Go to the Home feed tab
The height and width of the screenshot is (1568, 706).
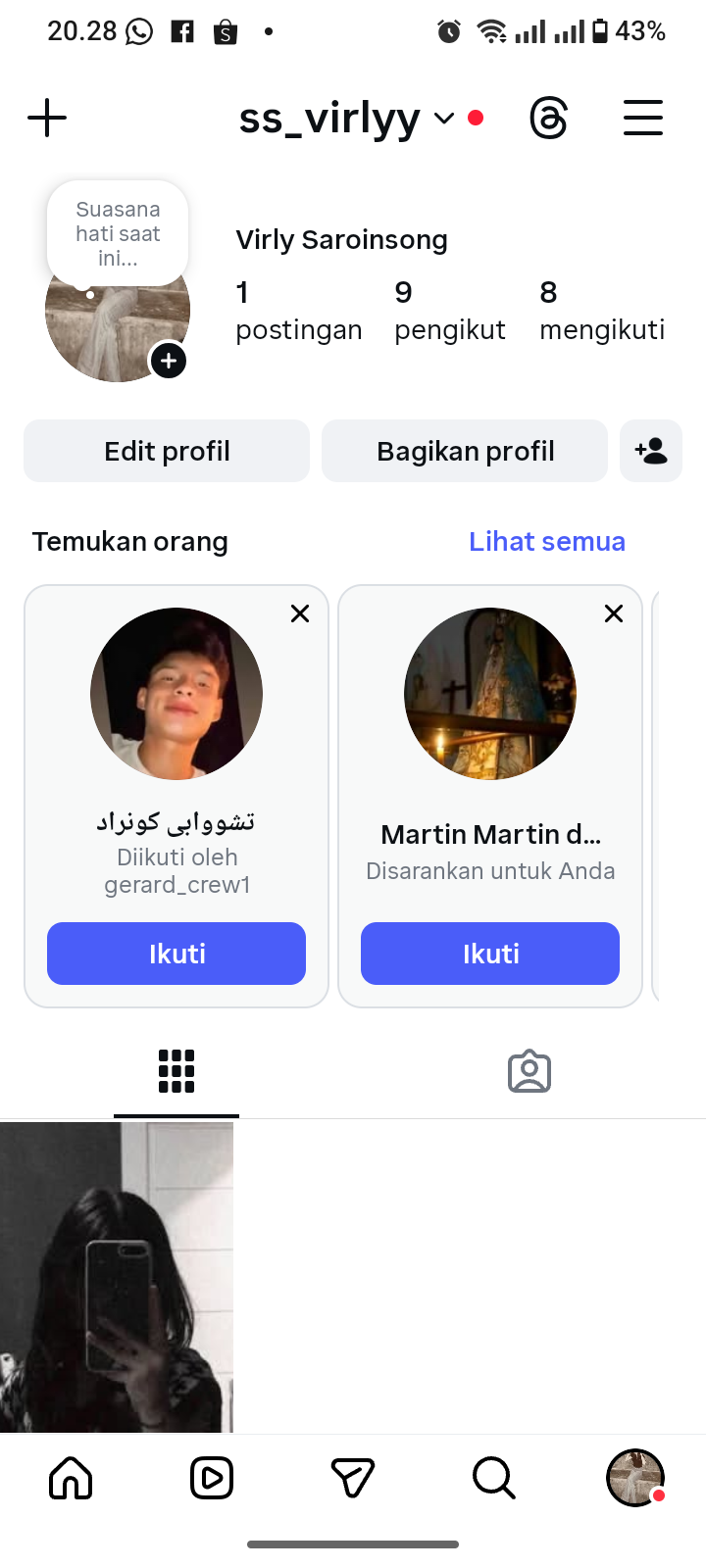click(x=71, y=1478)
